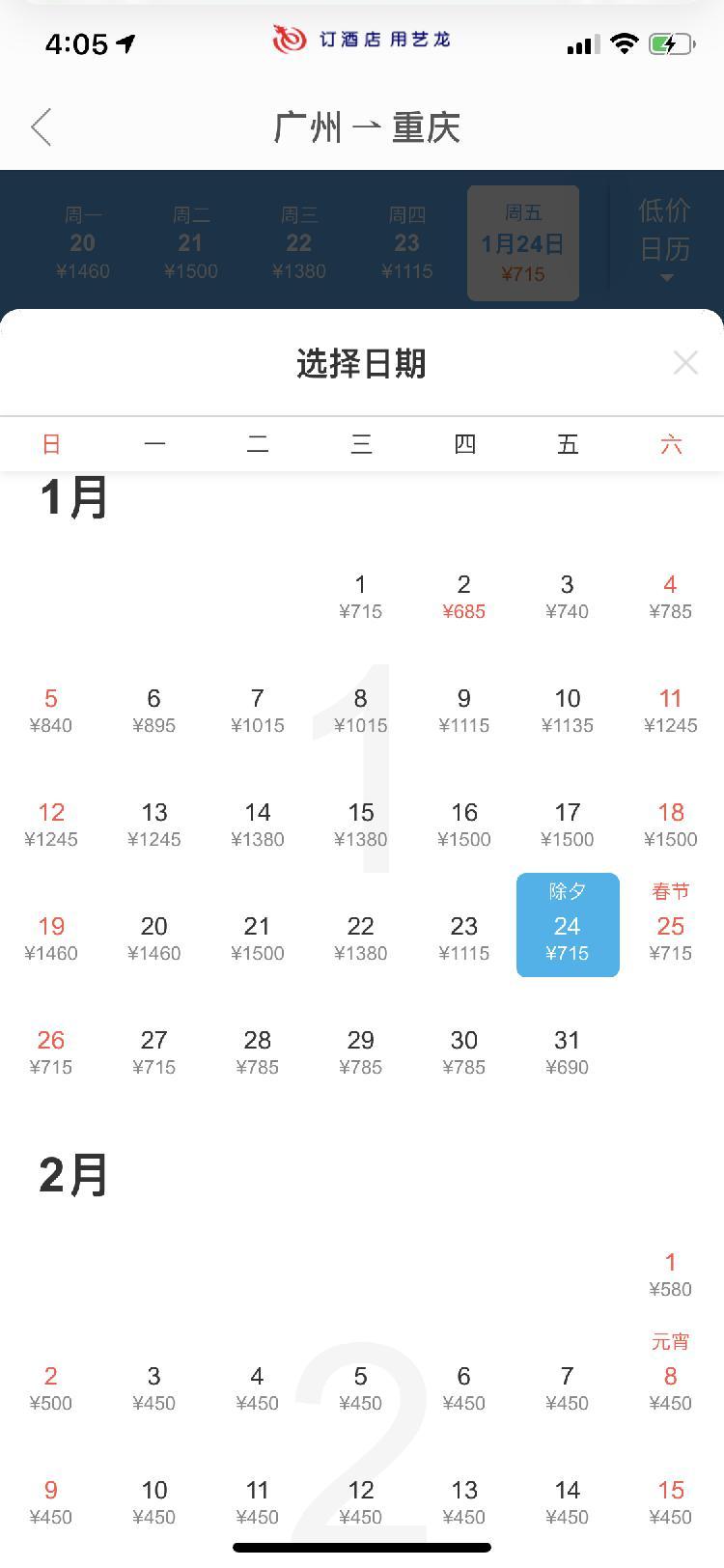Choose February 14 at ¥450
This screenshot has width=724, height=1568.
click(568, 1502)
